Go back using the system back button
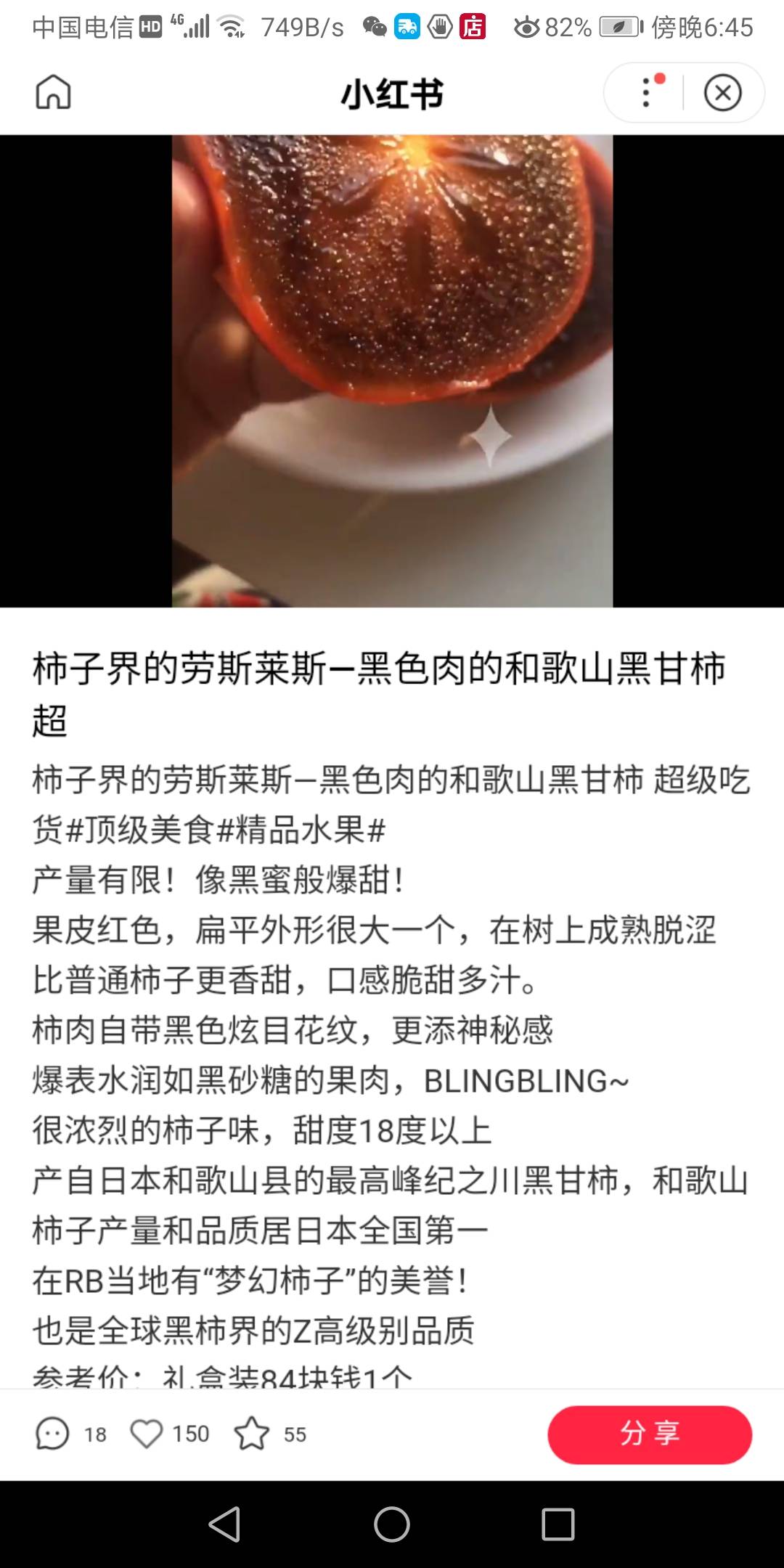 [x=224, y=1524]
